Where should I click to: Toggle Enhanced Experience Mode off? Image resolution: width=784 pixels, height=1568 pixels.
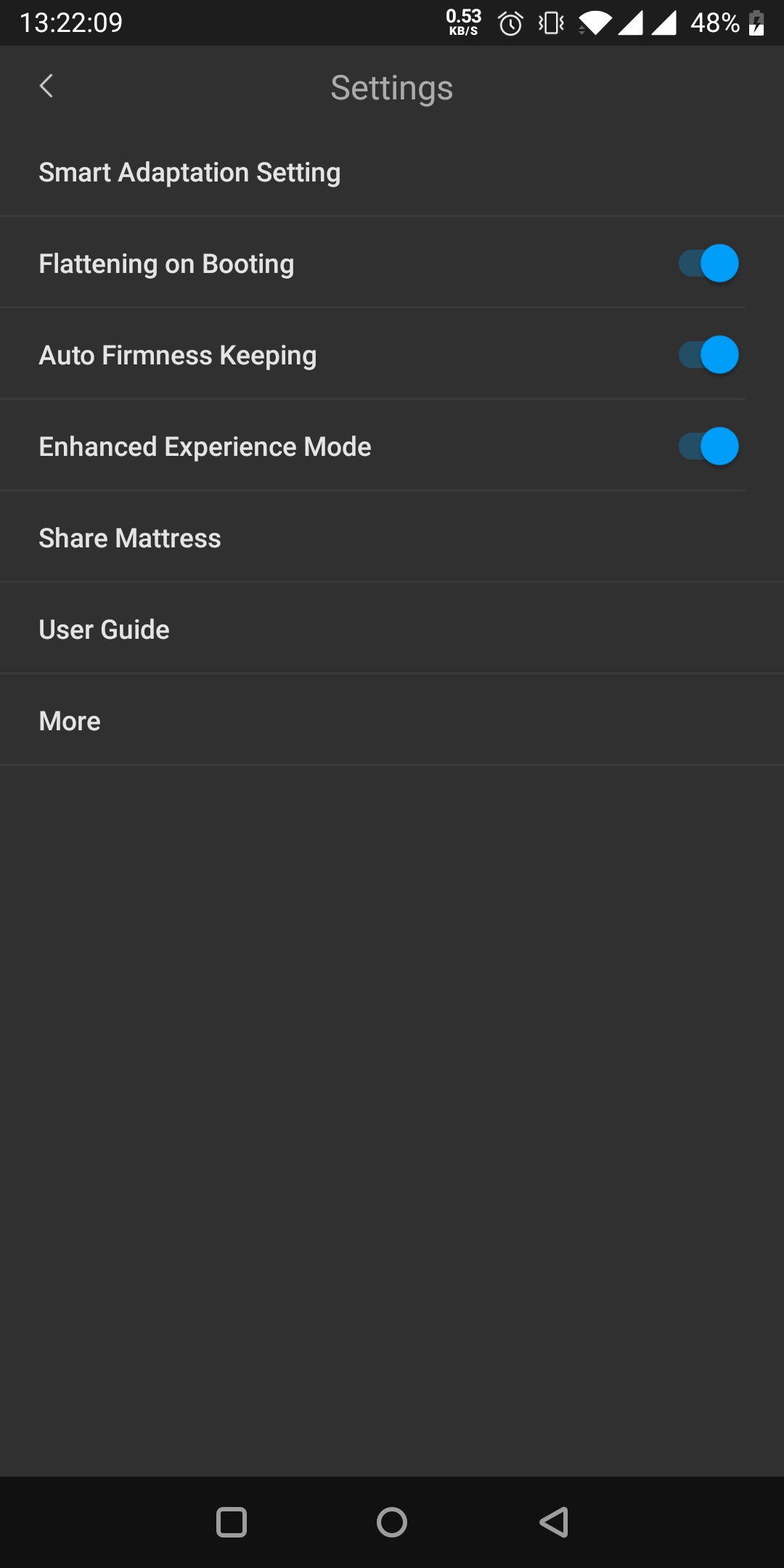(709, 446)
